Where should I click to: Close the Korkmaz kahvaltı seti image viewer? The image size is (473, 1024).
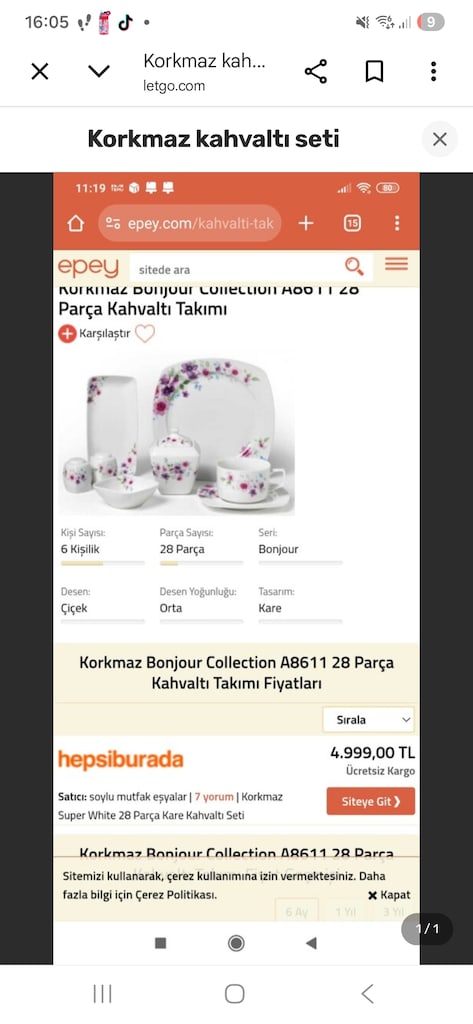pos(440,139)
